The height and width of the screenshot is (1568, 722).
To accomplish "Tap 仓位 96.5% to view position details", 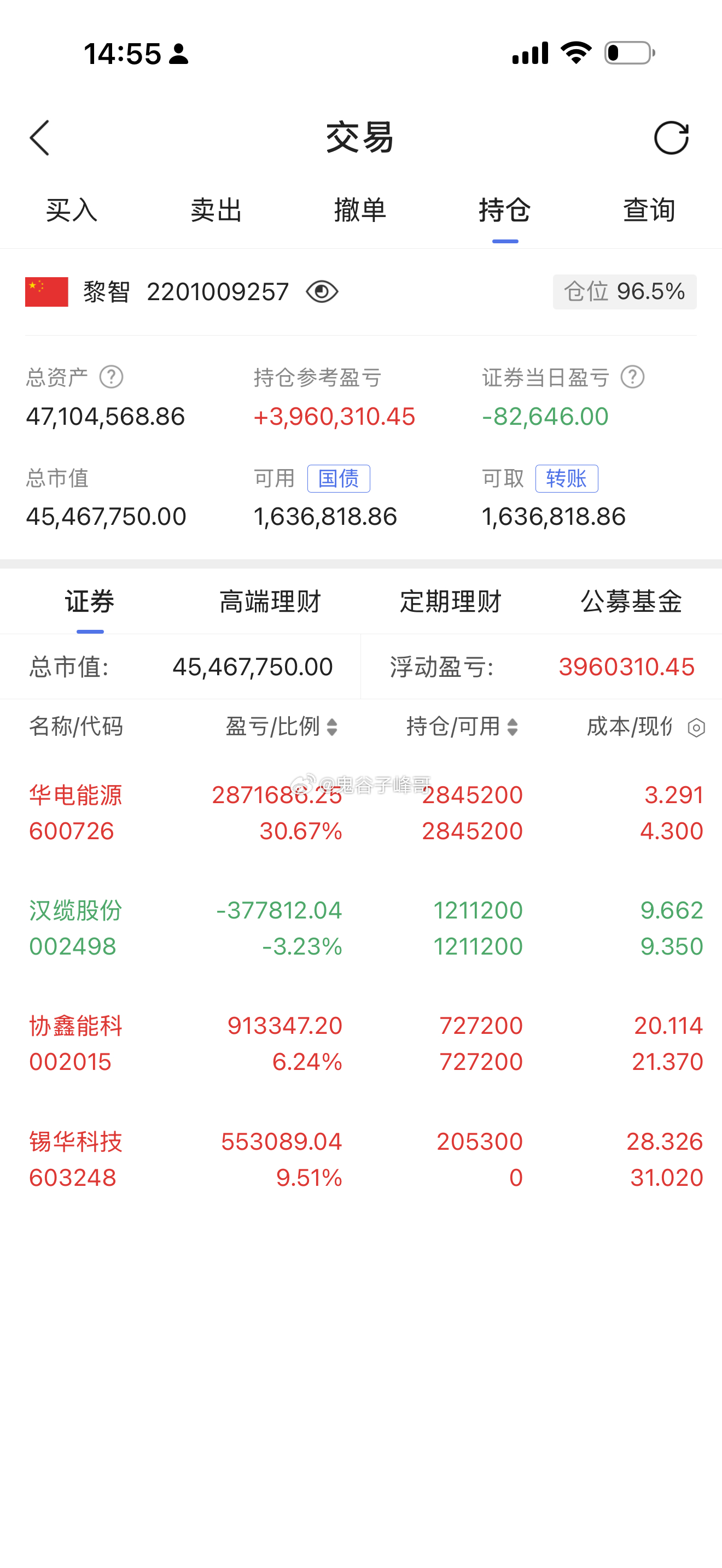I will 624,291.
